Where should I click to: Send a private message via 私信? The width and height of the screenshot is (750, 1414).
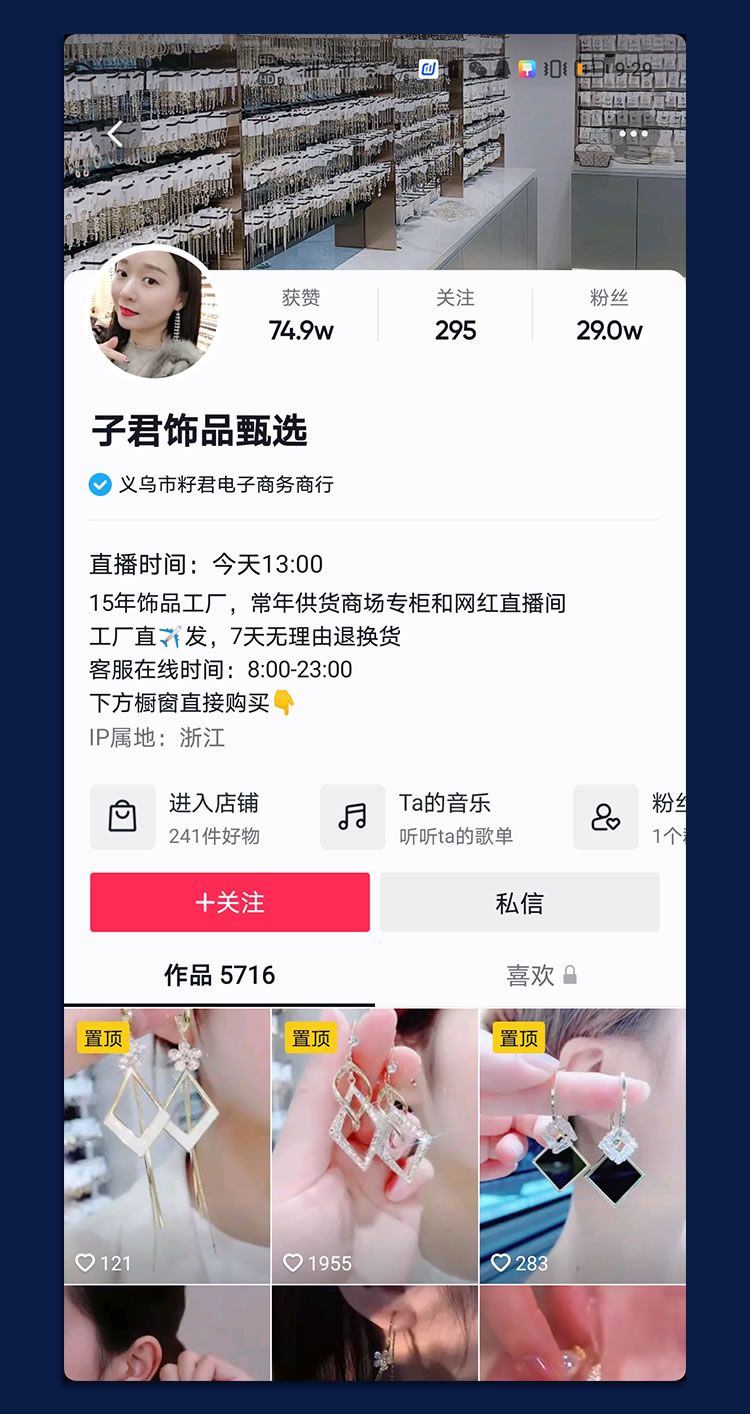(x=519, y=902)
